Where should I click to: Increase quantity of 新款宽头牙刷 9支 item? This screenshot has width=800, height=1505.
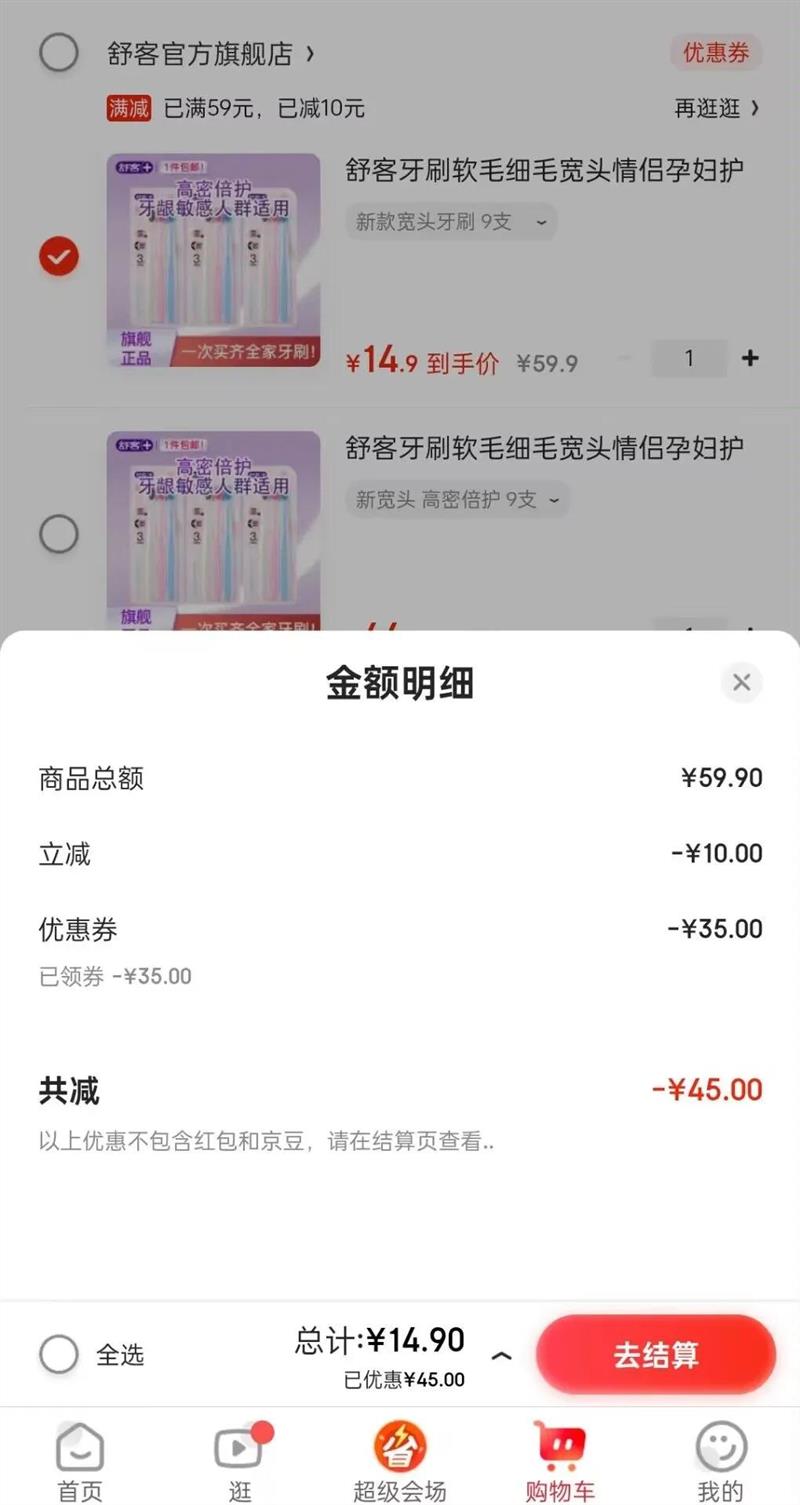click(750, 358)
